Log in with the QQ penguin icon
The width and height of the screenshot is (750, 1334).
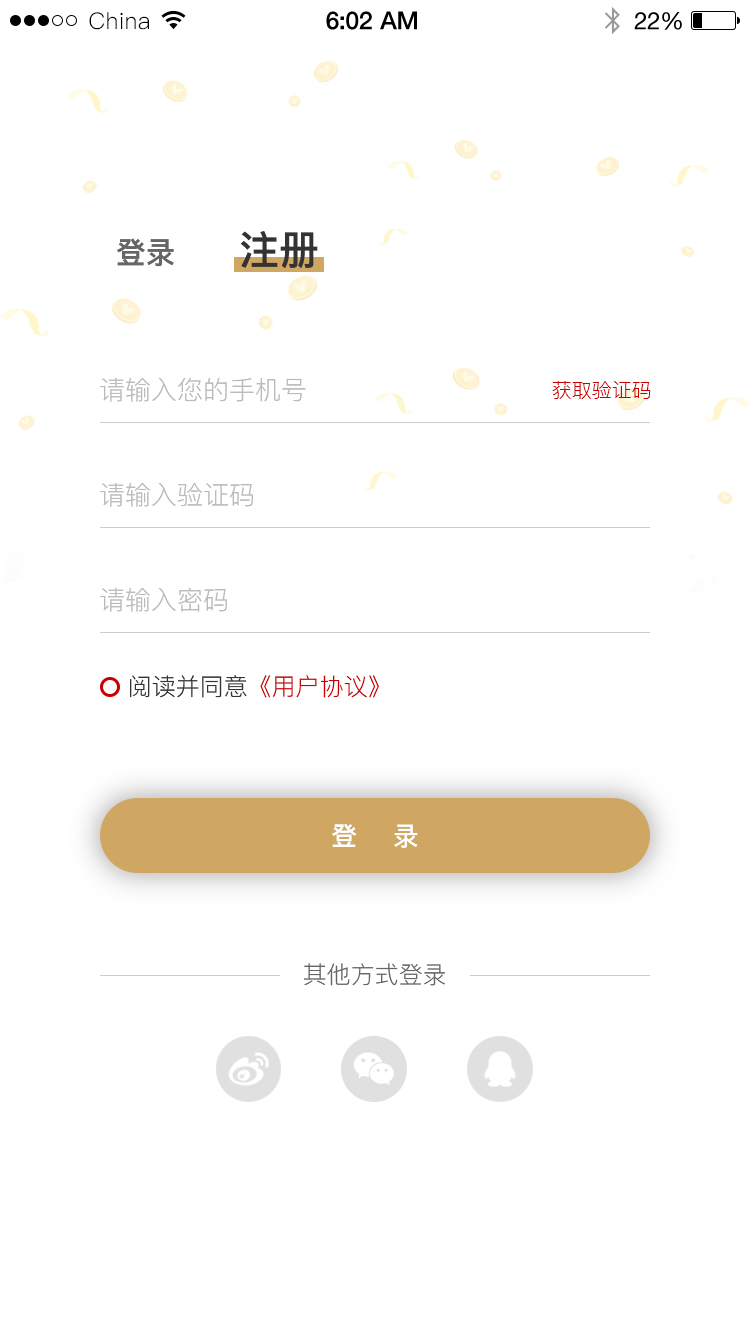coord(500,1068)
